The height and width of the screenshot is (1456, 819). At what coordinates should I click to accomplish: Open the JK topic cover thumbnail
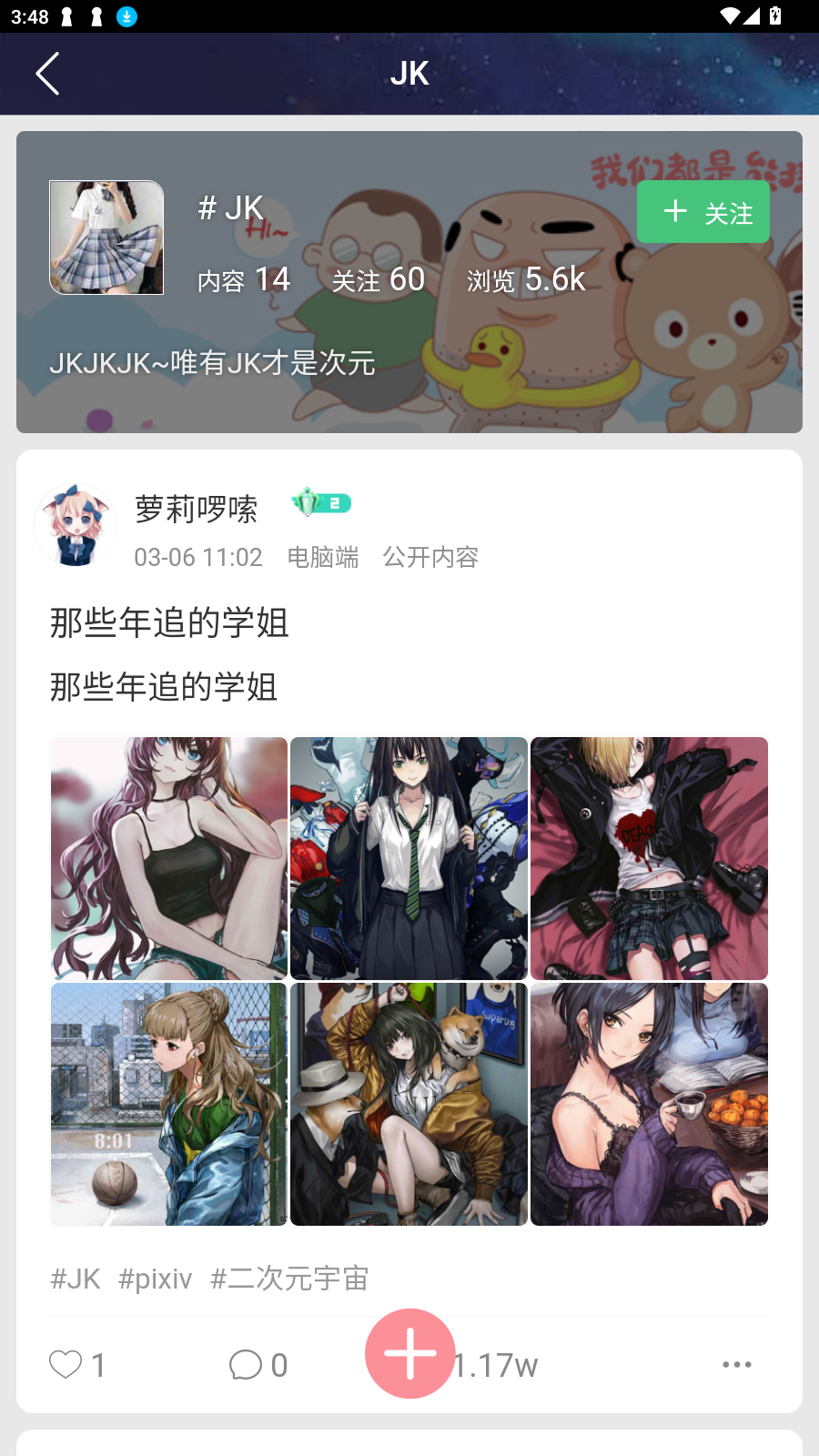click(x=106, y=238)
